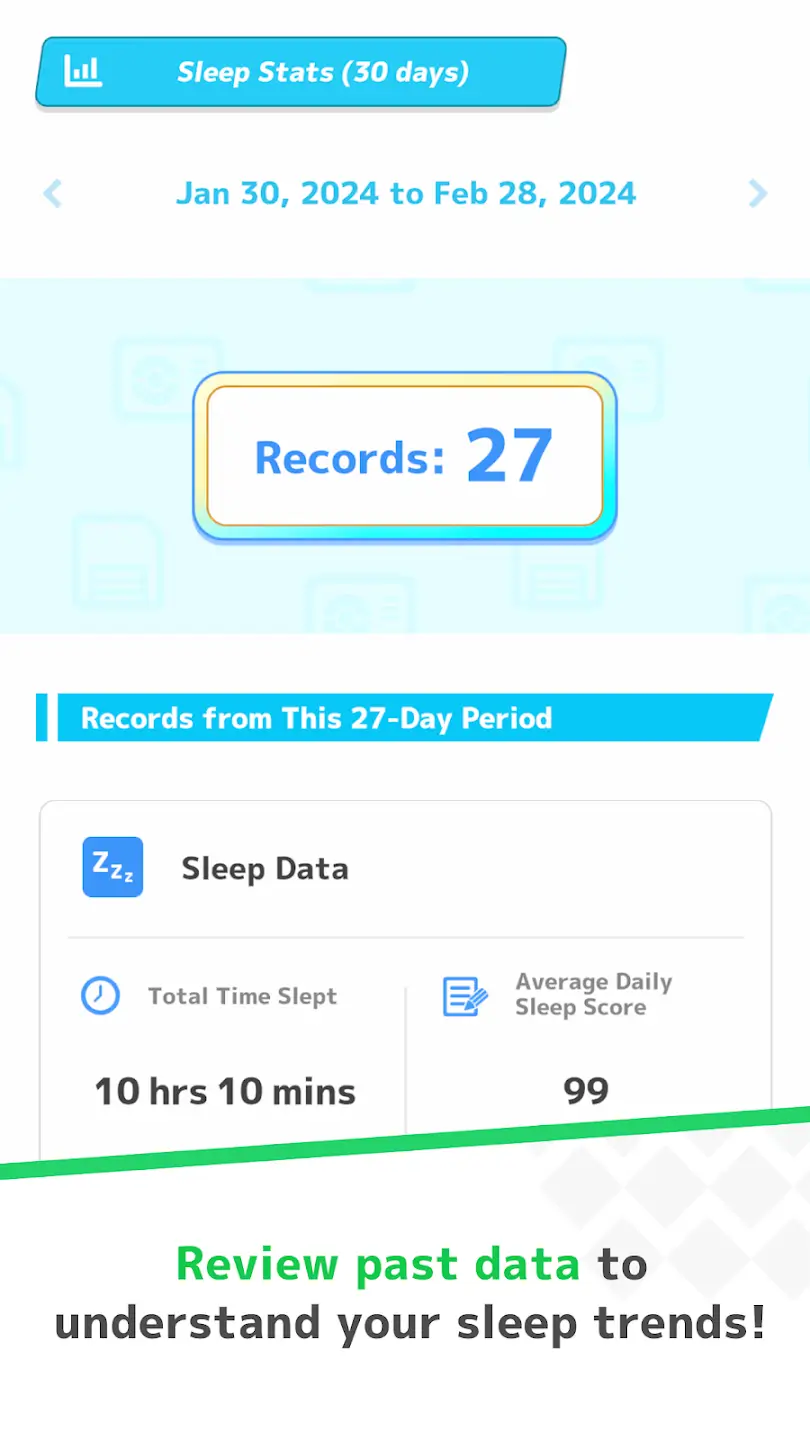Click the Total Time Slept label
810x1440 pixels.
click(x=243, y=996)
